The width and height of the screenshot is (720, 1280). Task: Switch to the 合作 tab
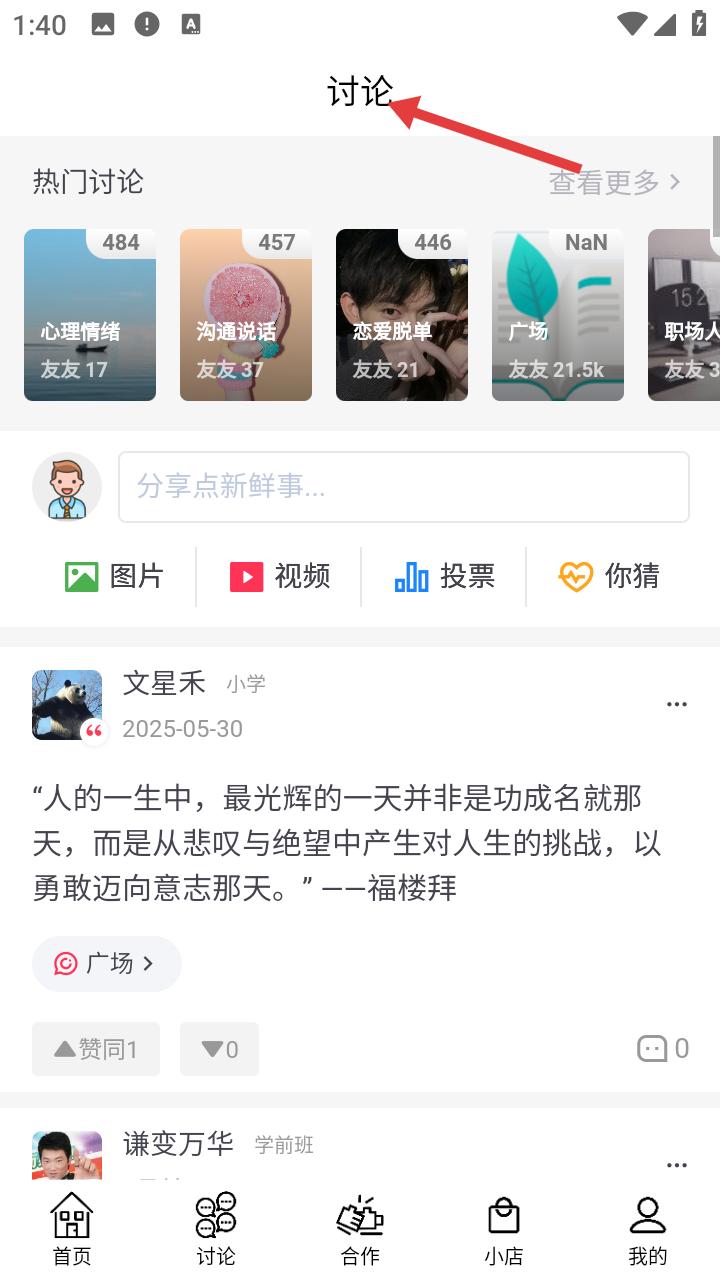[360, 1229]
